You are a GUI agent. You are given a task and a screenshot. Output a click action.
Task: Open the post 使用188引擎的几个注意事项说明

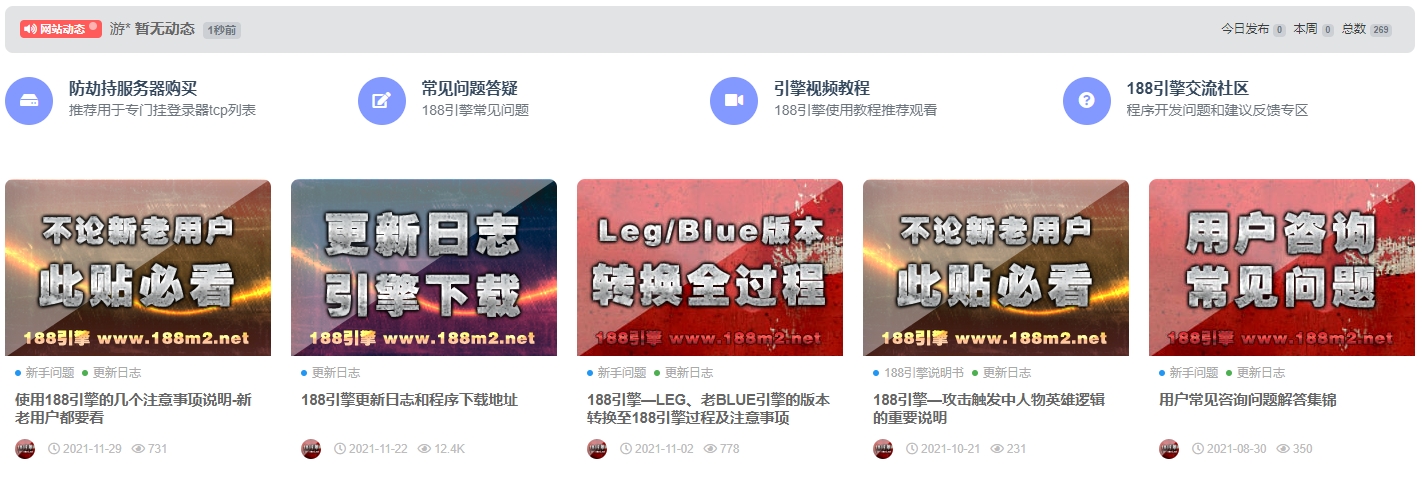133,408
